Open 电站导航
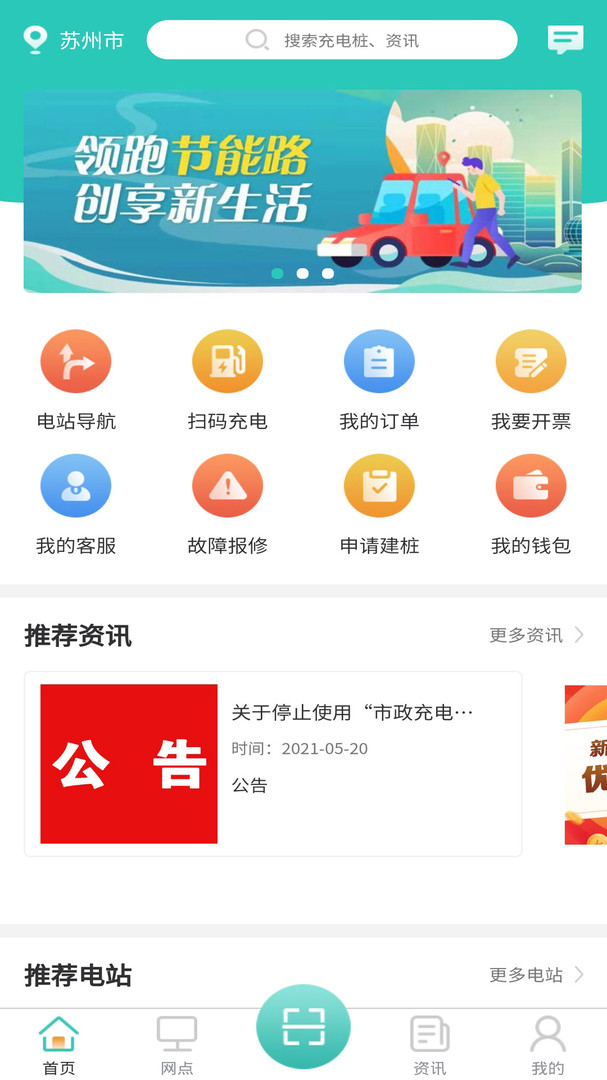The width and height of the screenshot is (607, 1080). point(76,380)
